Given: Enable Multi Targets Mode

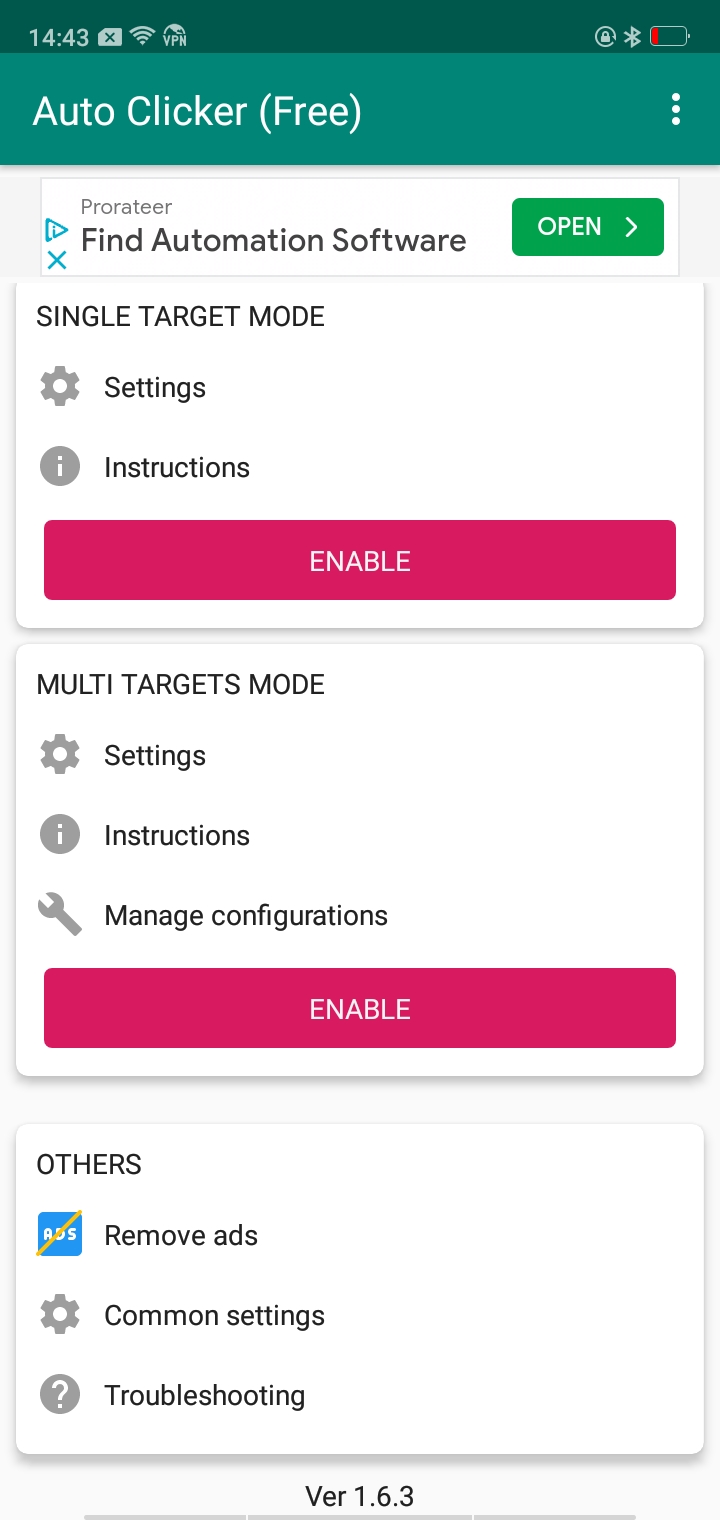Looking at the screenshot, I should pos(360,1008).
